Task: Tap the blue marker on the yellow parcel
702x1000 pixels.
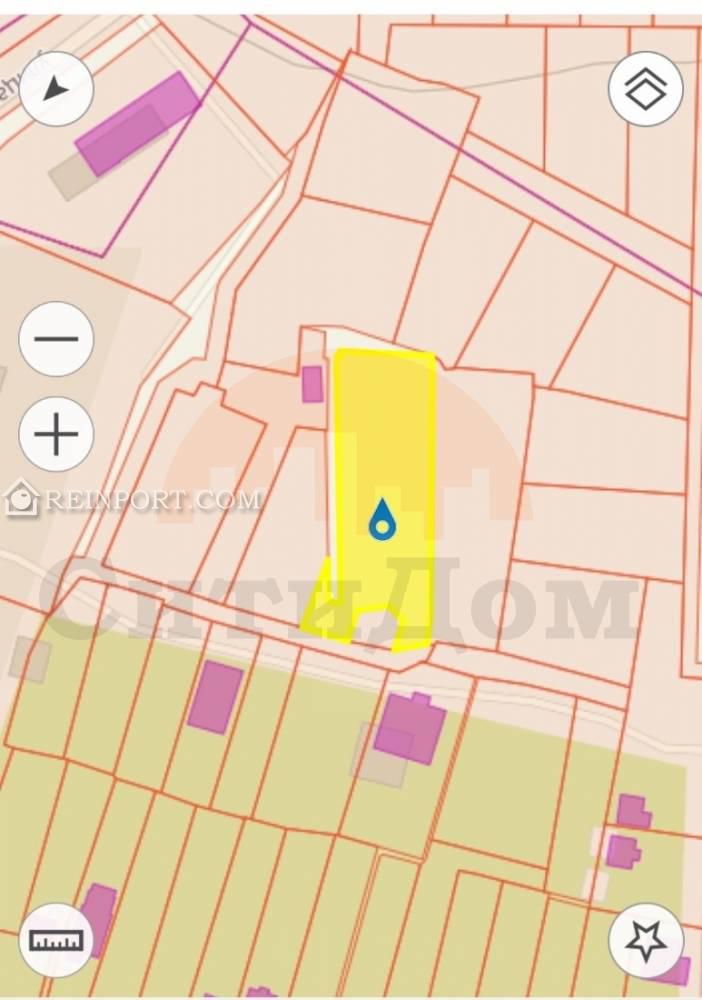Action: coord(382,521)
